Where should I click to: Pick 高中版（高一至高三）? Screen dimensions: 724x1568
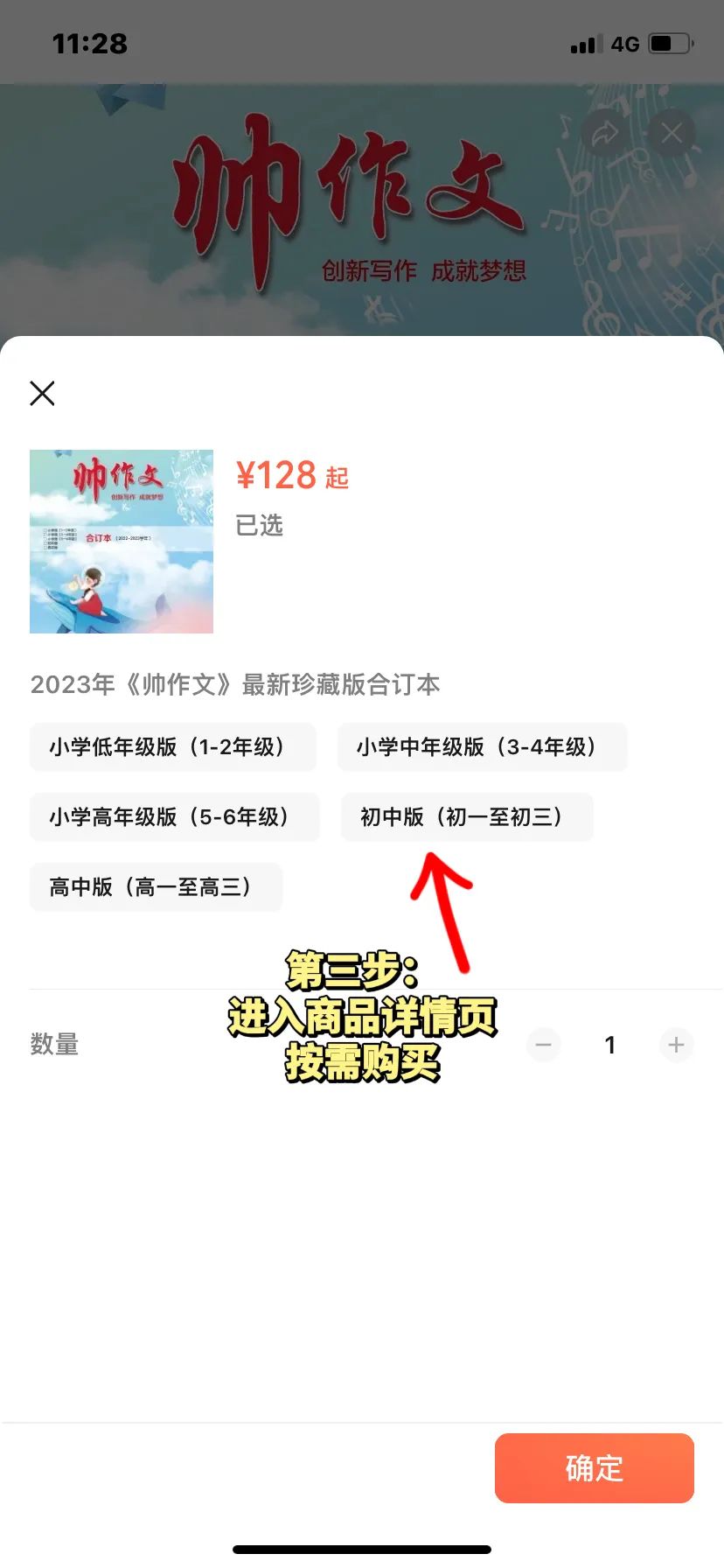[156, 887]
